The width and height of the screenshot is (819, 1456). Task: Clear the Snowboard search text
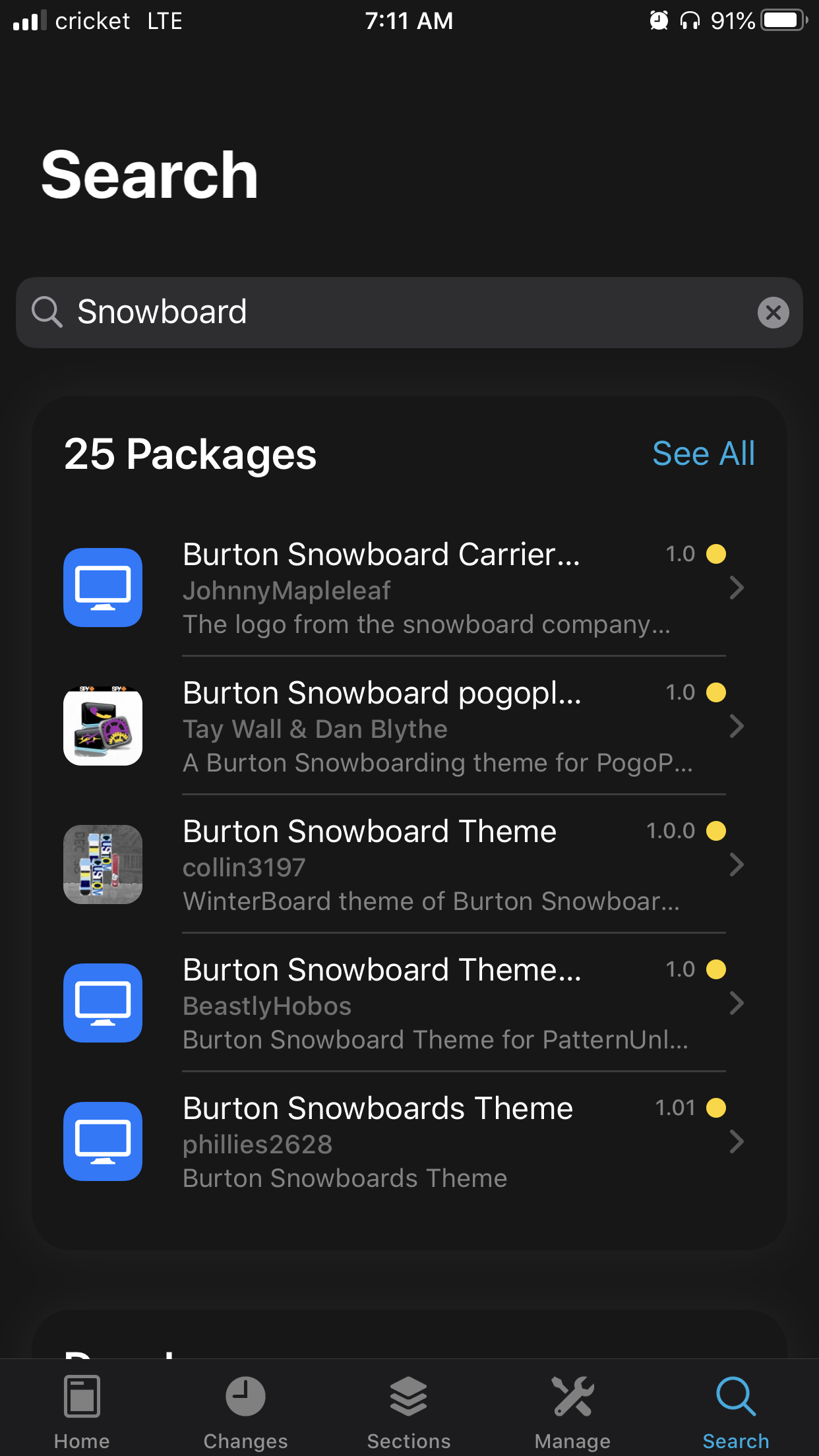pyautogui.click(x=773, y=312)
